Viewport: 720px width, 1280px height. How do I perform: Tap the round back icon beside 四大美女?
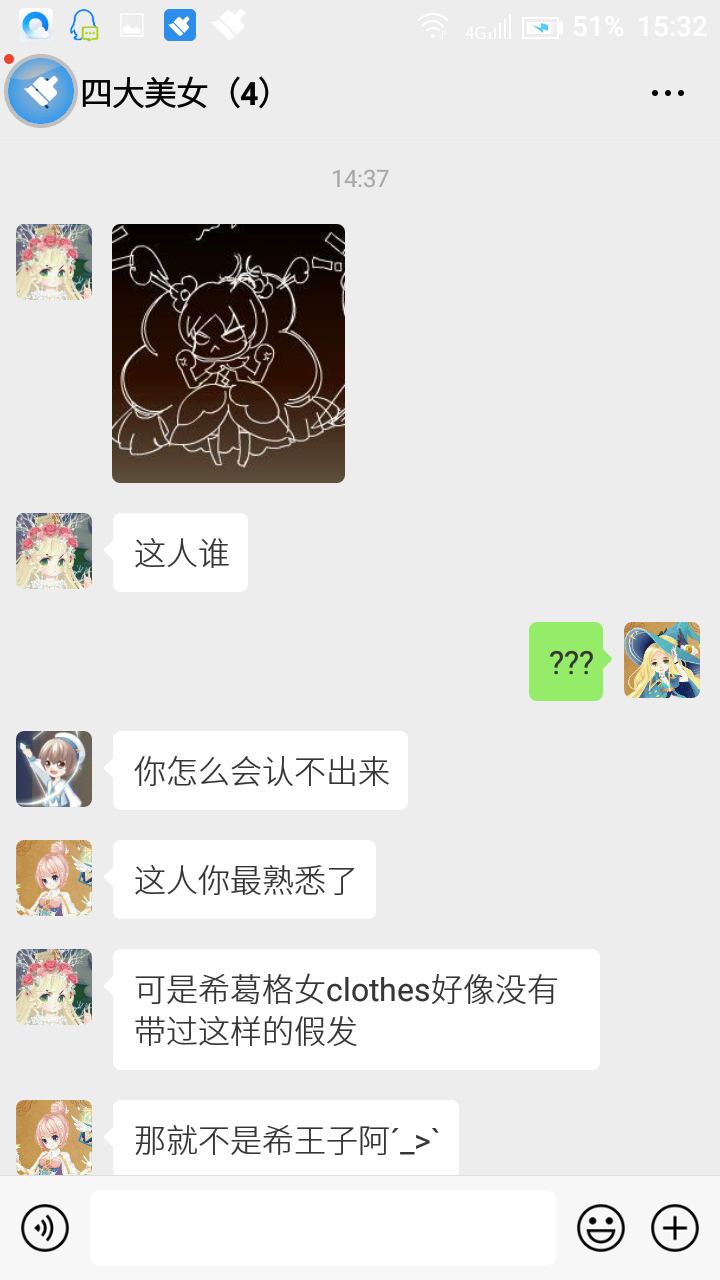41,92
